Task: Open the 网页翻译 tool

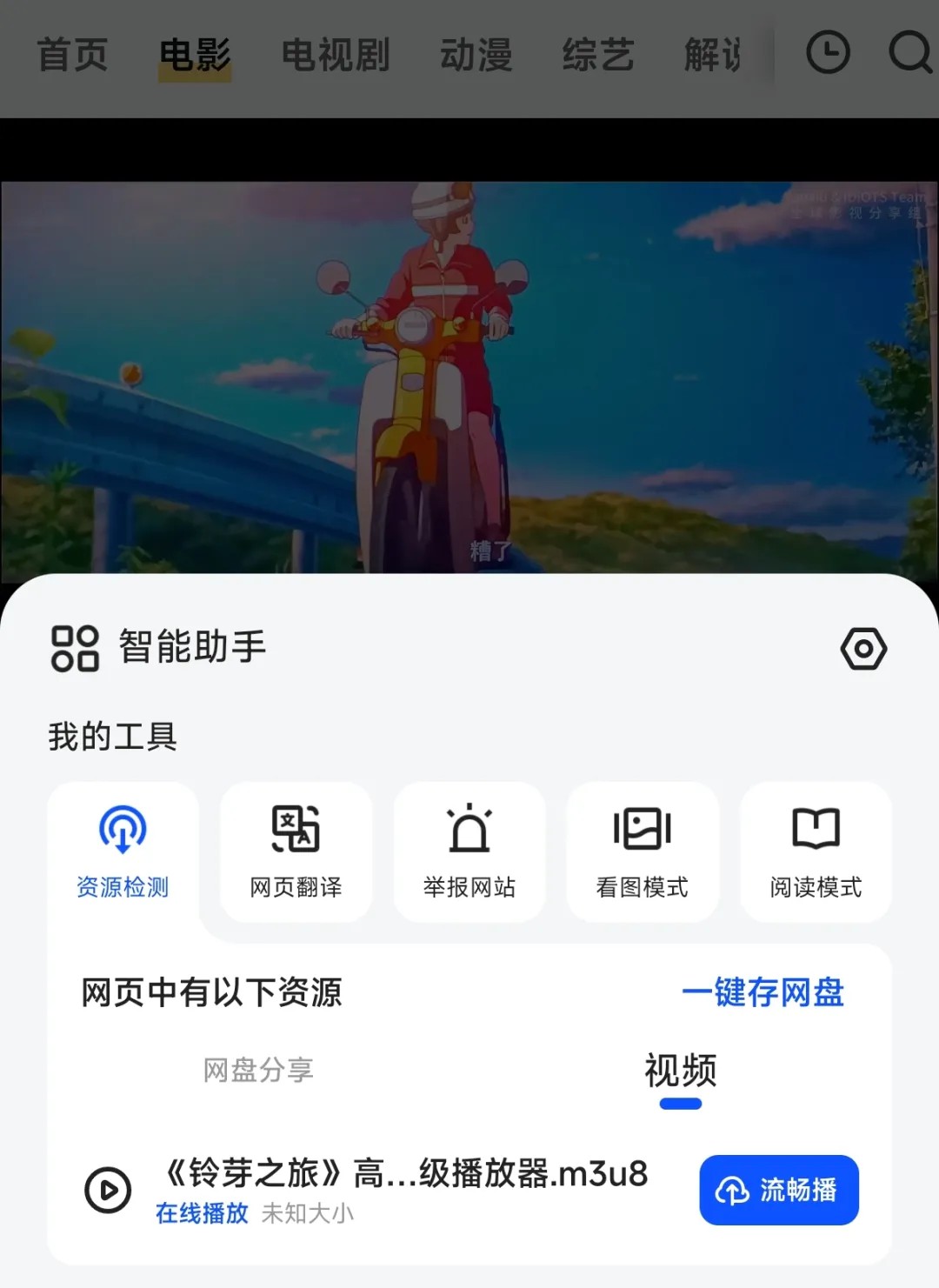Action: tap(296, 851)
